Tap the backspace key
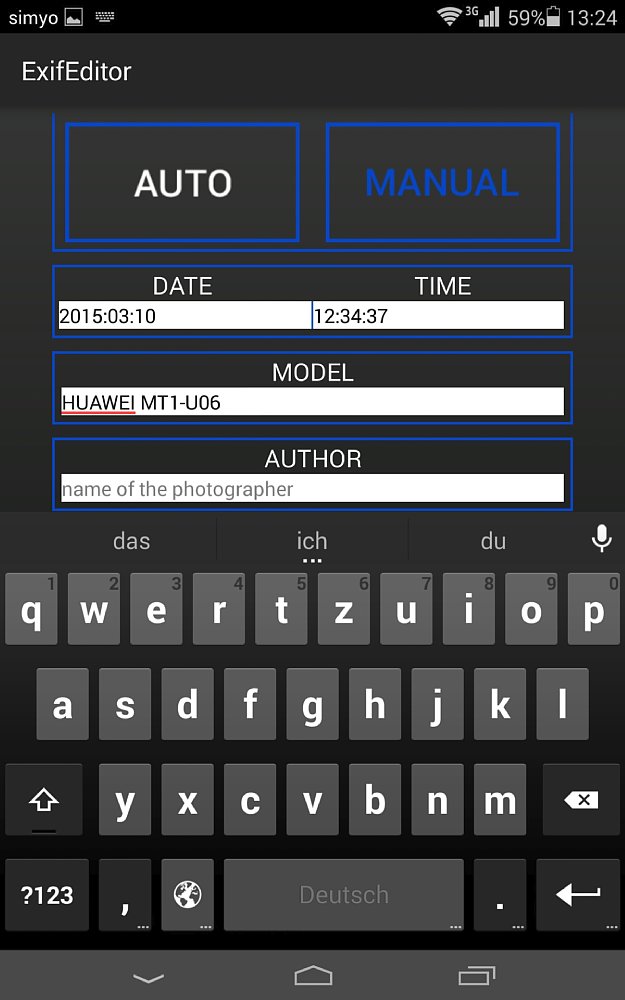Viewport: 625px width, 1000px height. [581, 800]
